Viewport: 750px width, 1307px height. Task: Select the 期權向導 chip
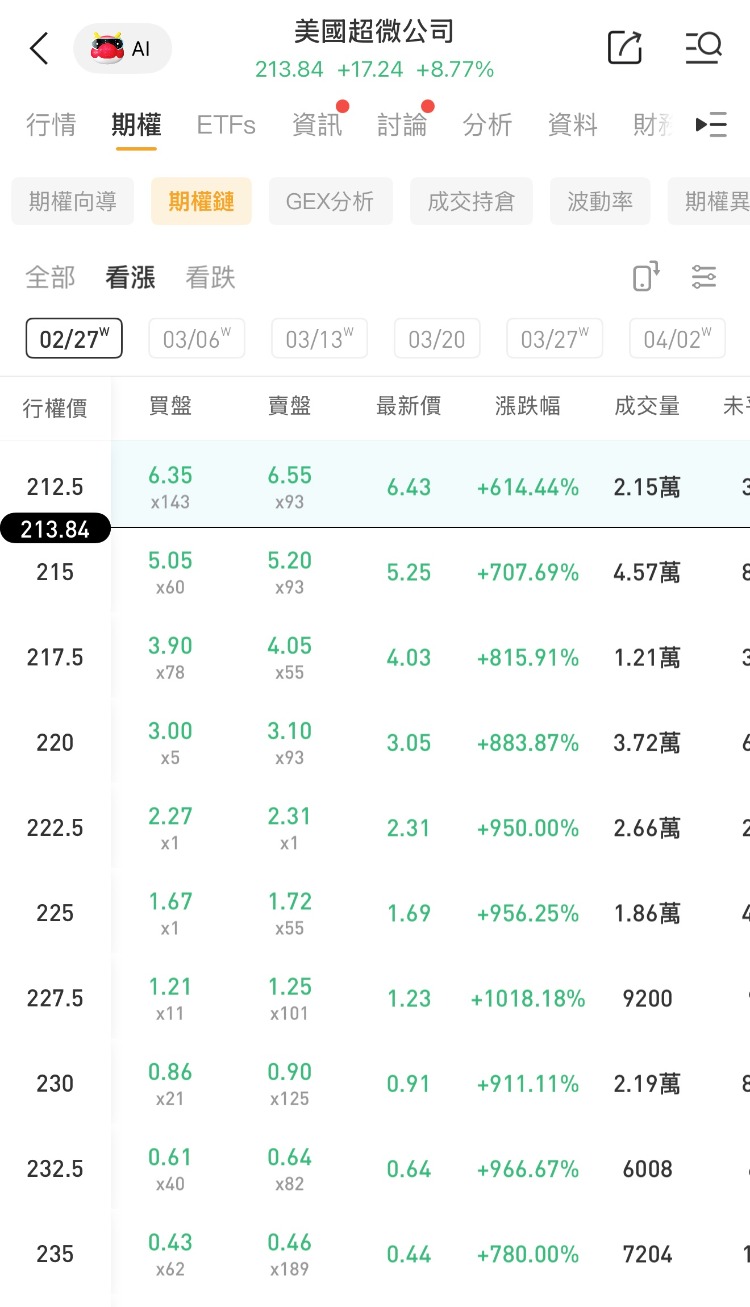[73, 201]
